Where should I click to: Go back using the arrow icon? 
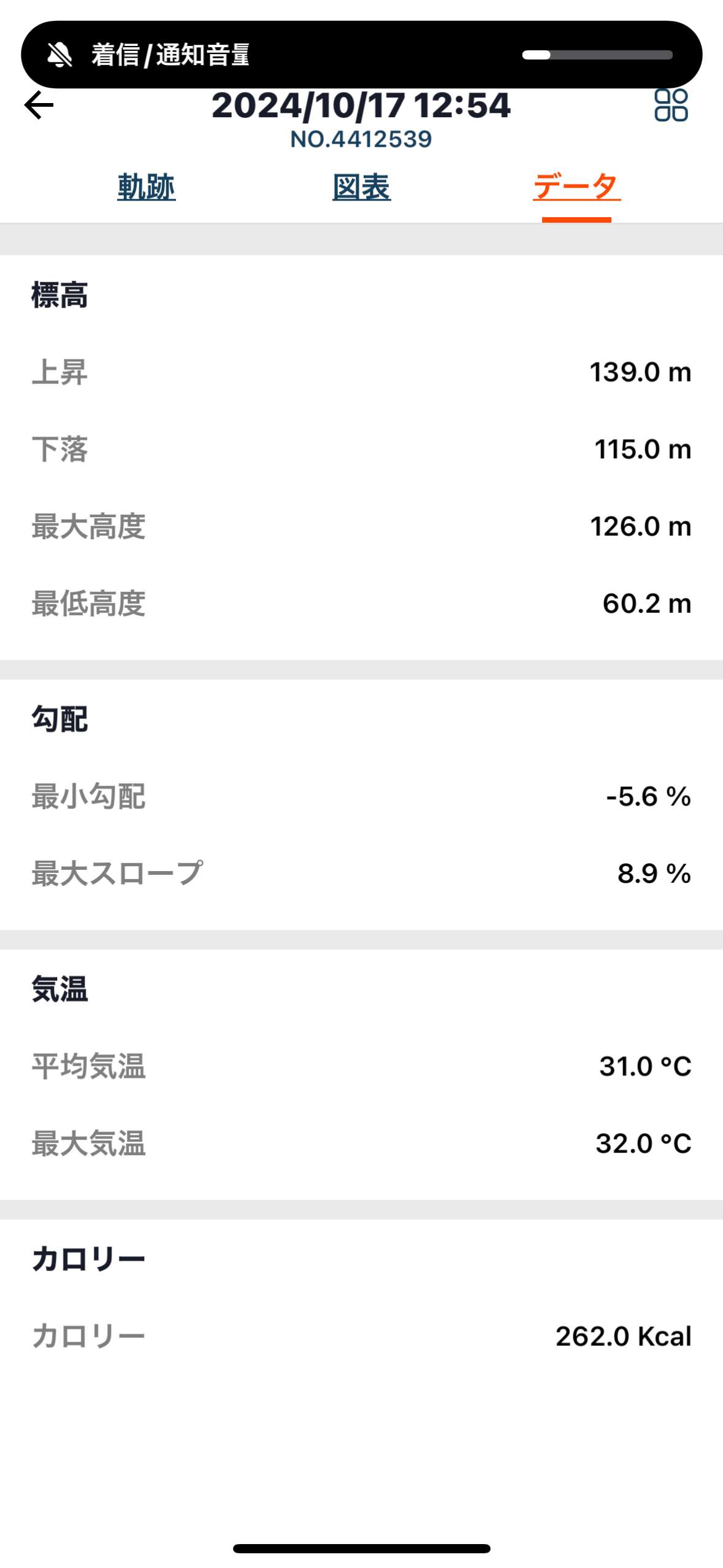tap(39, 105)
